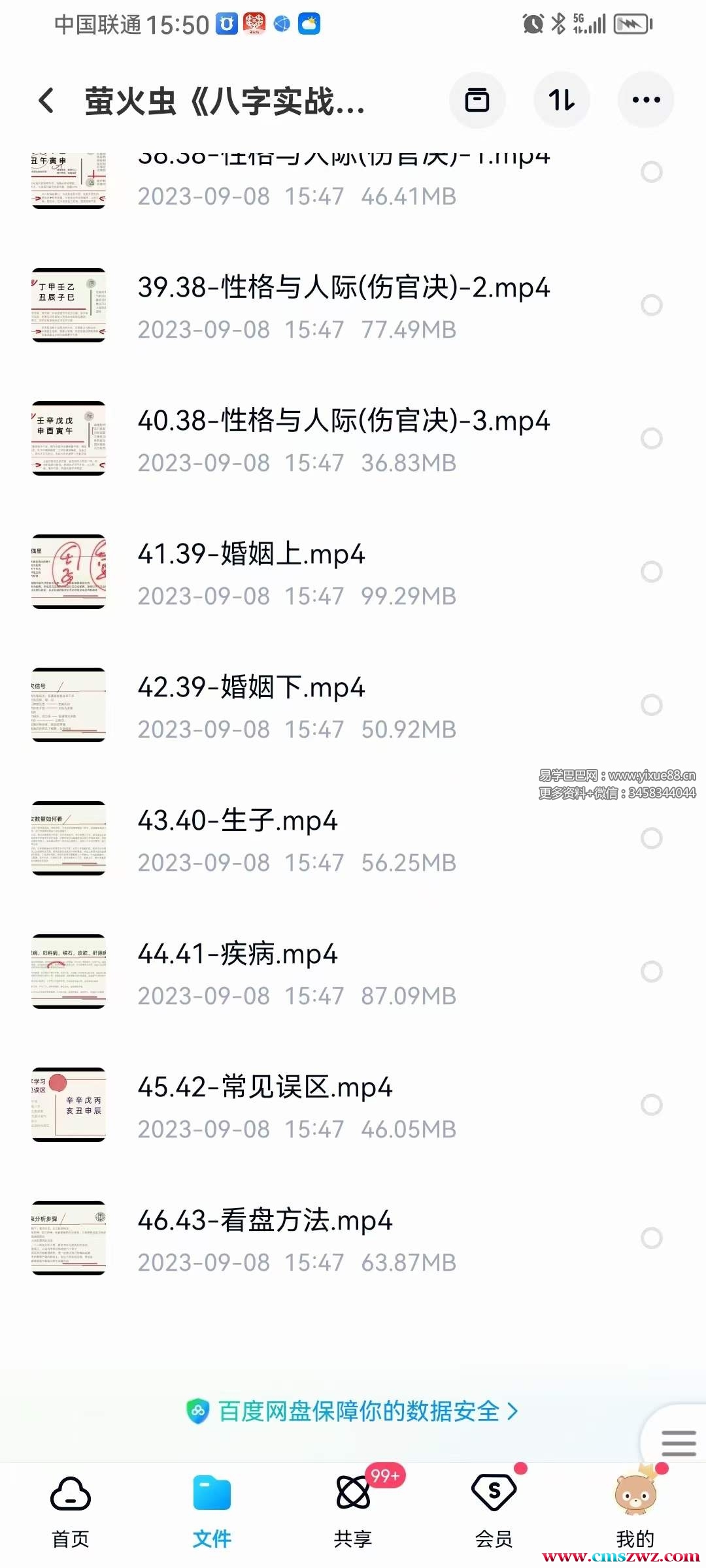Select the 文件 tab
The image size is (706, 1568).
pos(212,1511)
